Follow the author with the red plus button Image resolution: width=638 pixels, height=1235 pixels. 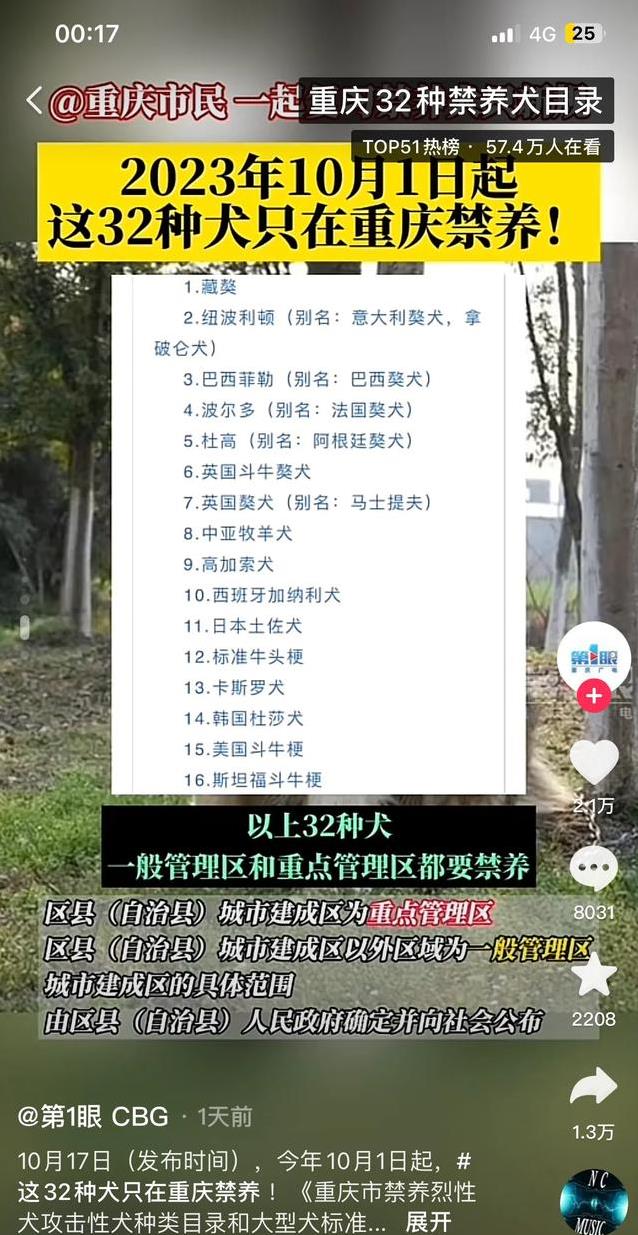coord(594,696)
